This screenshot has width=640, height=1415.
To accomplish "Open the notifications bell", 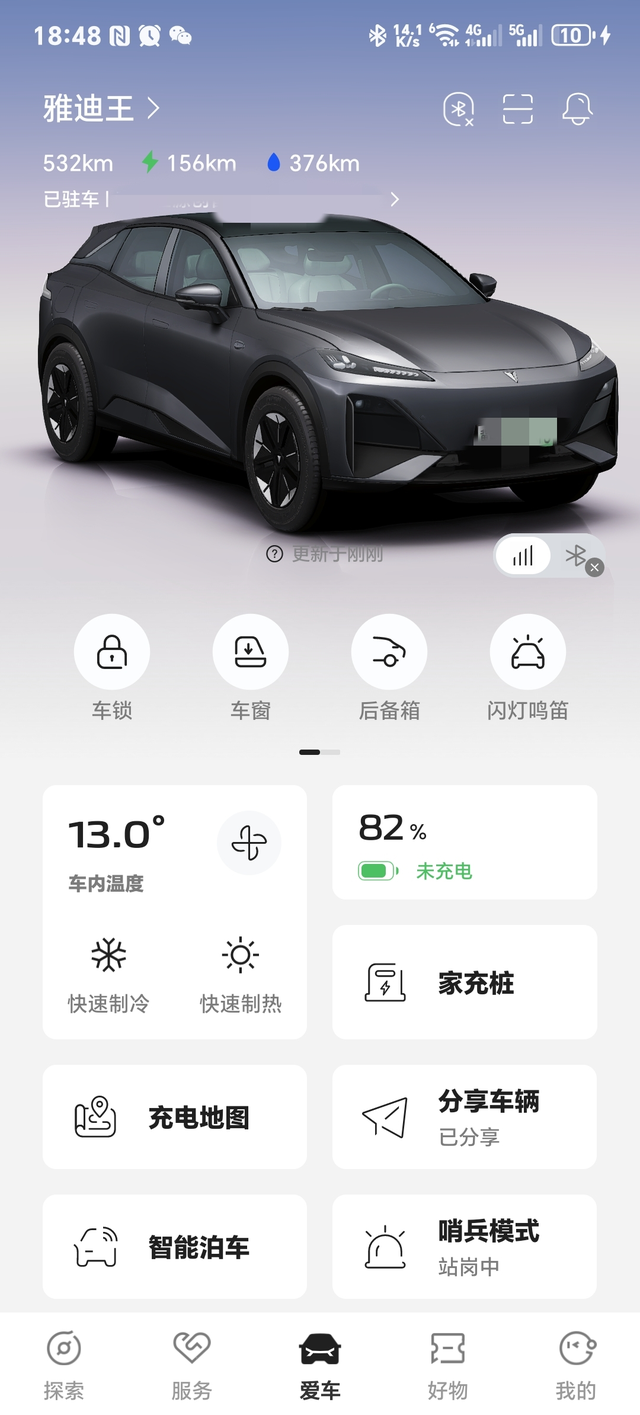I will pos(577,109).
